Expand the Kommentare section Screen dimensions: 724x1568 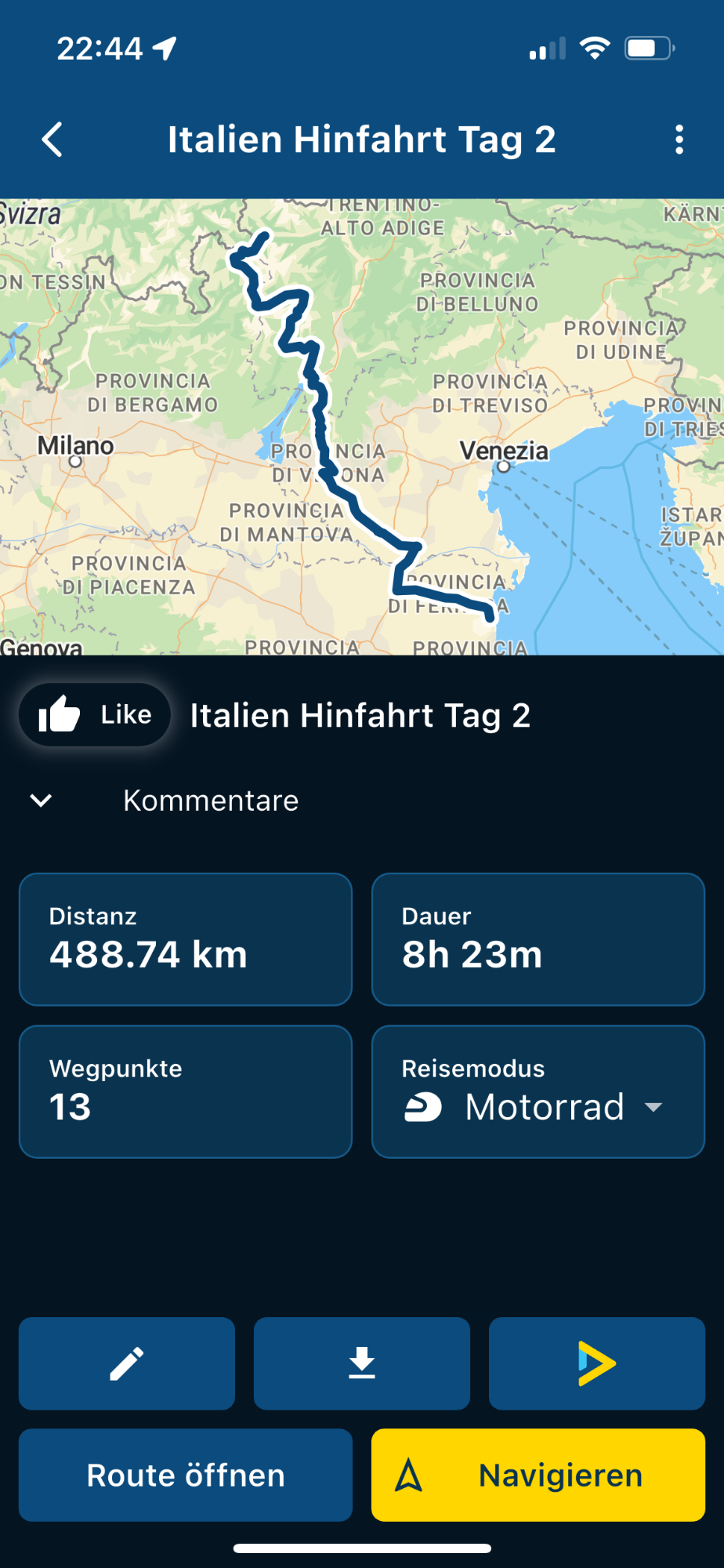pos(41,800)
